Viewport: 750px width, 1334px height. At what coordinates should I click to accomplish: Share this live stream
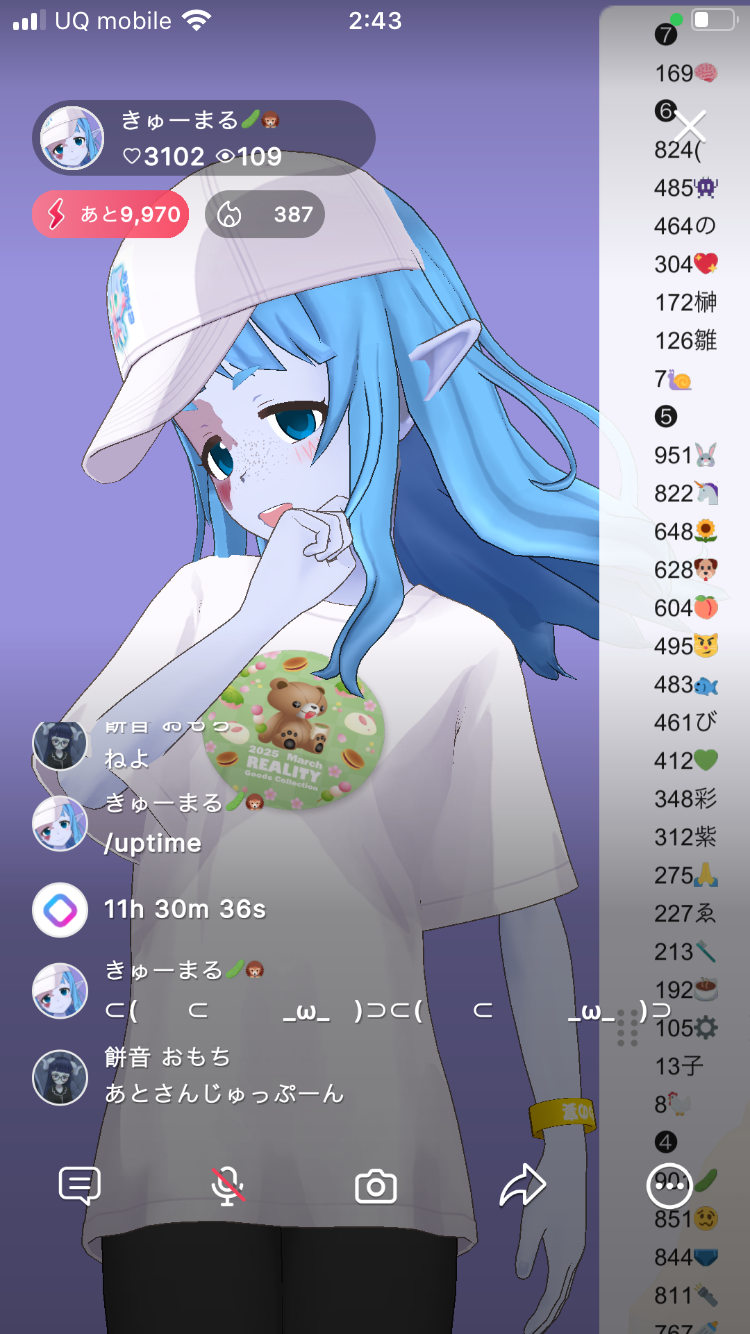[522, 1187]
